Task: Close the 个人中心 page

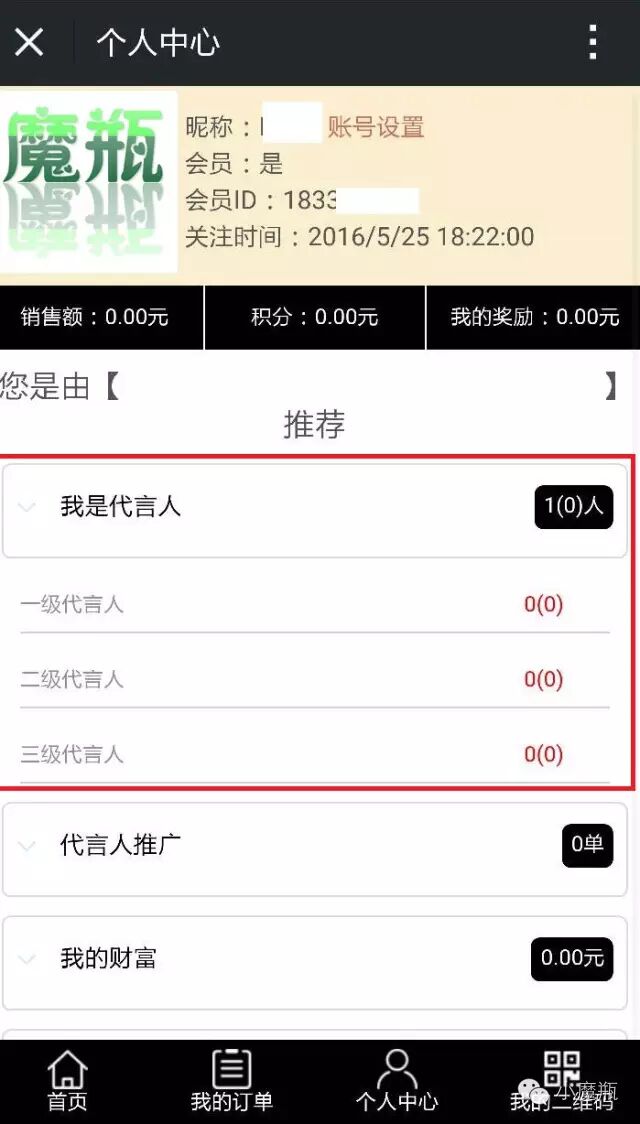Action: click(29, 43)
